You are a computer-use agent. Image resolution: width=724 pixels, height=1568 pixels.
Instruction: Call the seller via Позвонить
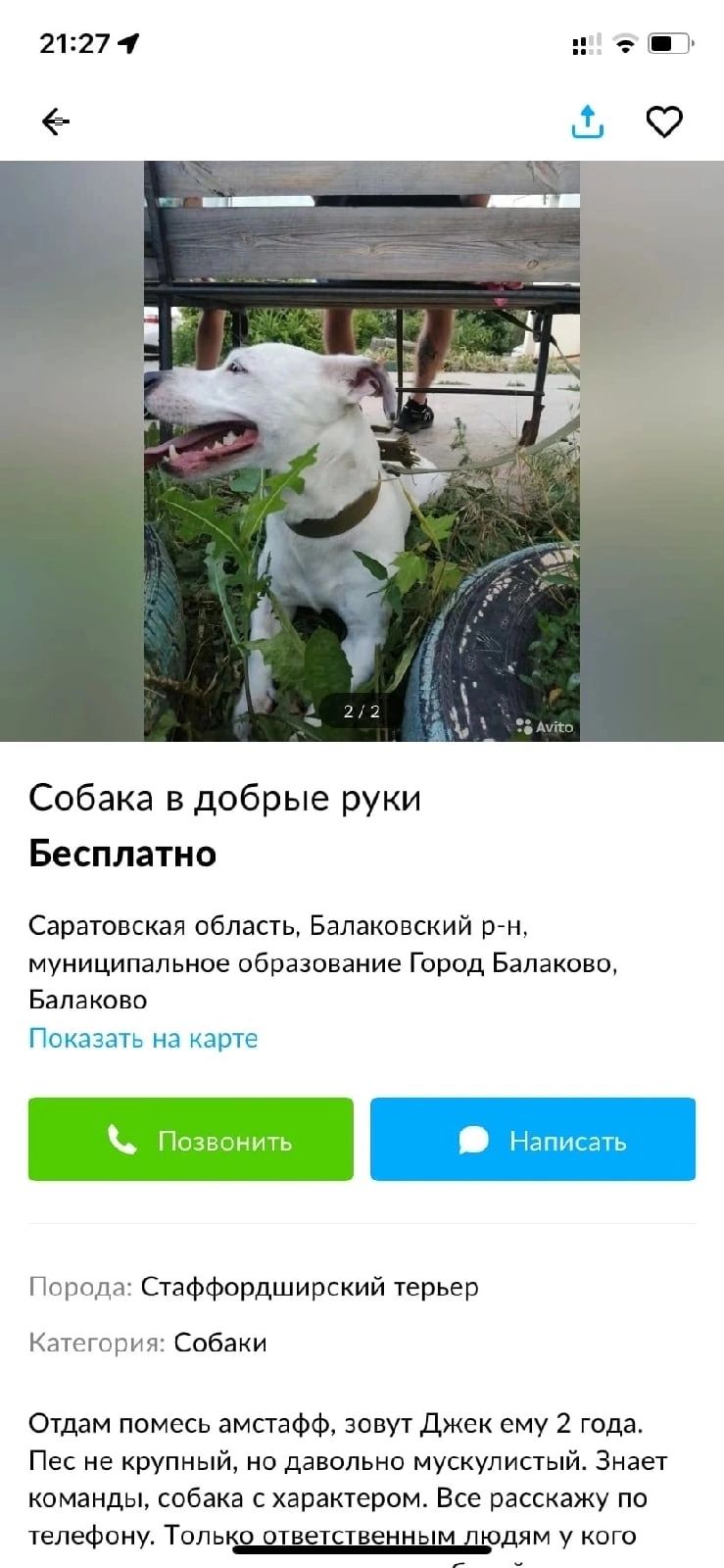pyautogui.click(x=191, y=1139)
